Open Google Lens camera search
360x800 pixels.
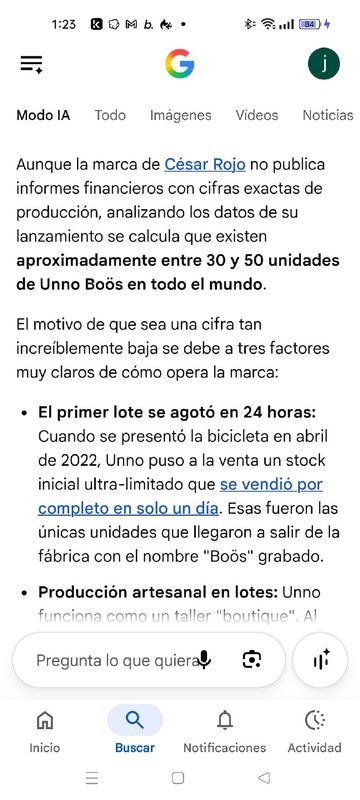pyautogui.click(x=251, y=660)
